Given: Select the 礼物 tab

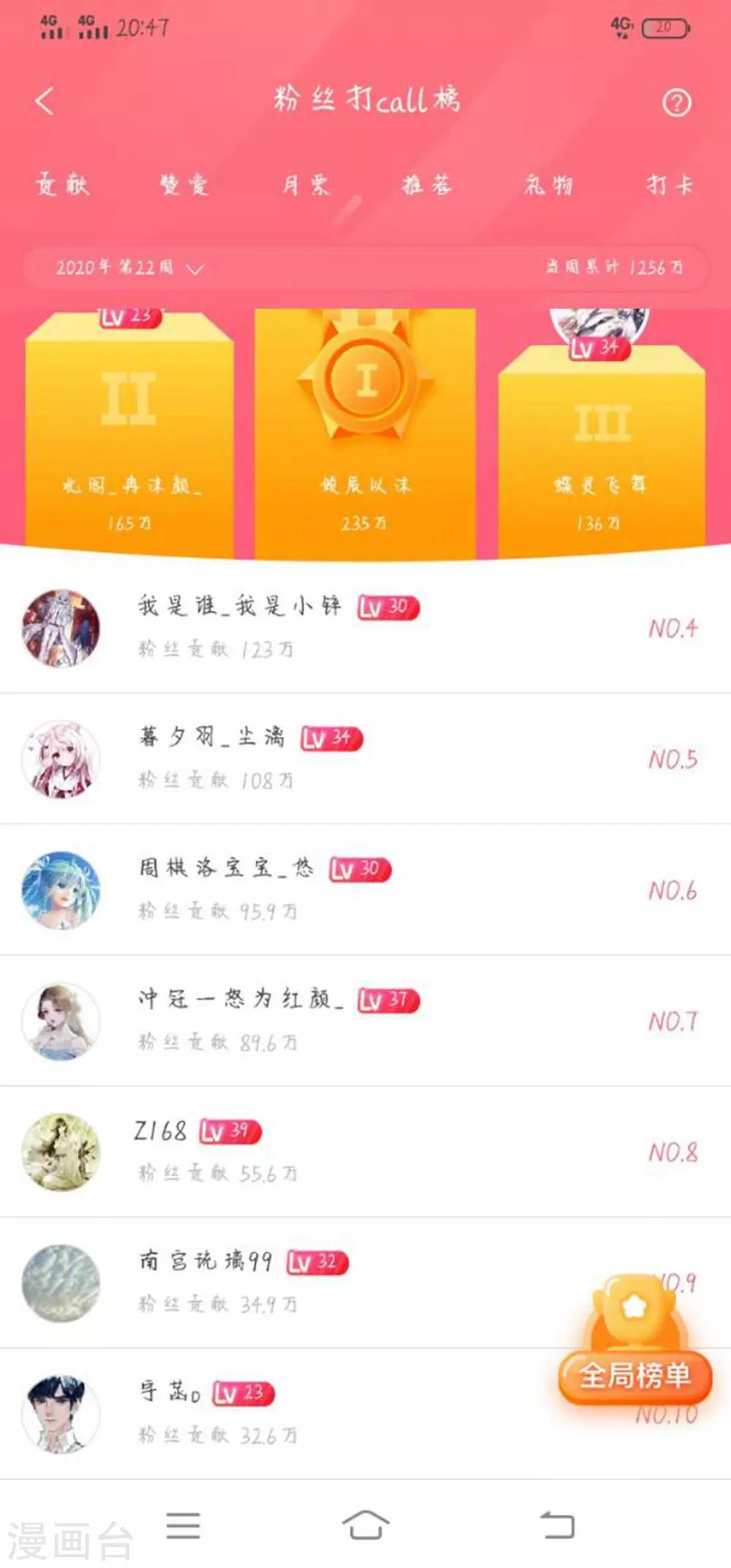Looking at the screenshot, I should tap(548, 185).
